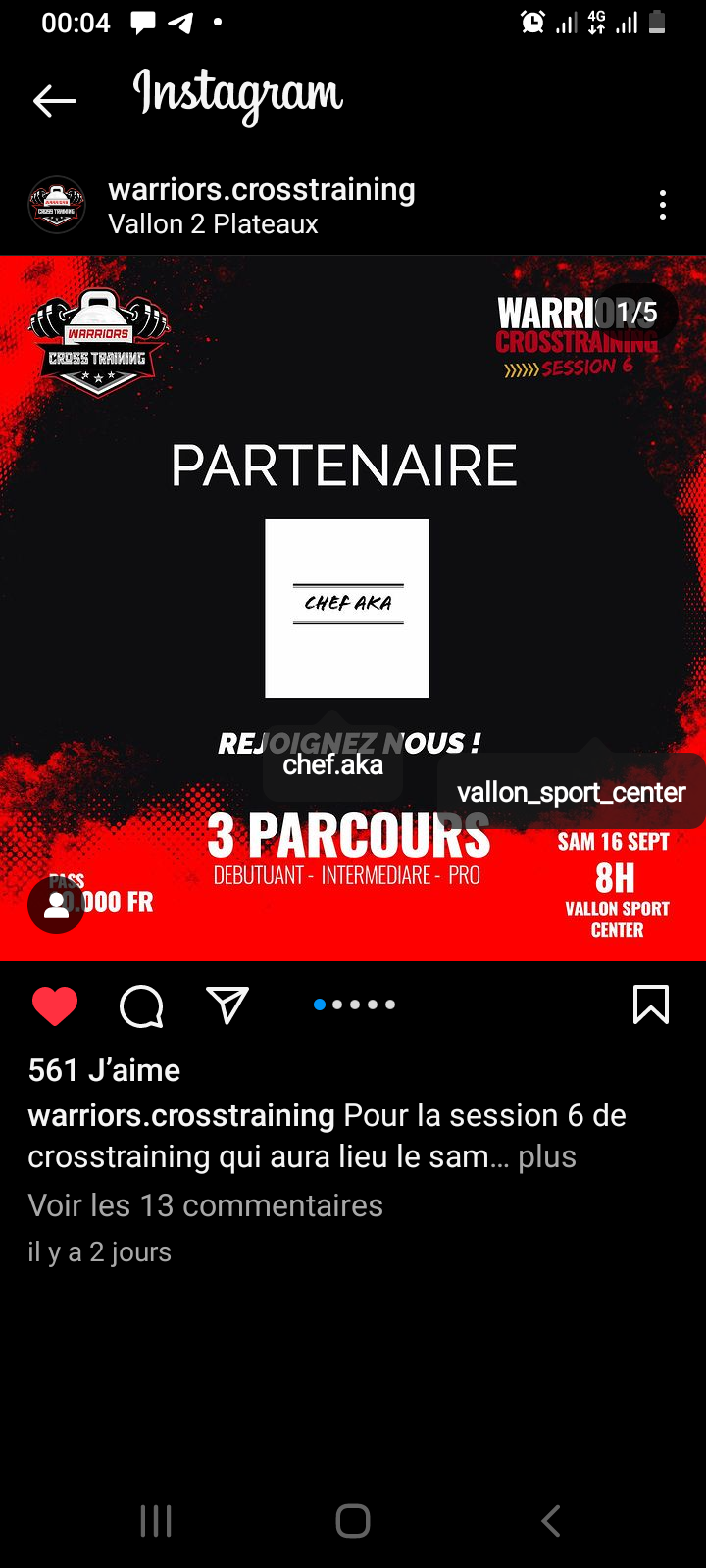The image size is (706, 1568).
Task: Open the vallon_sport_center tagged account
Action: [571, 792]
